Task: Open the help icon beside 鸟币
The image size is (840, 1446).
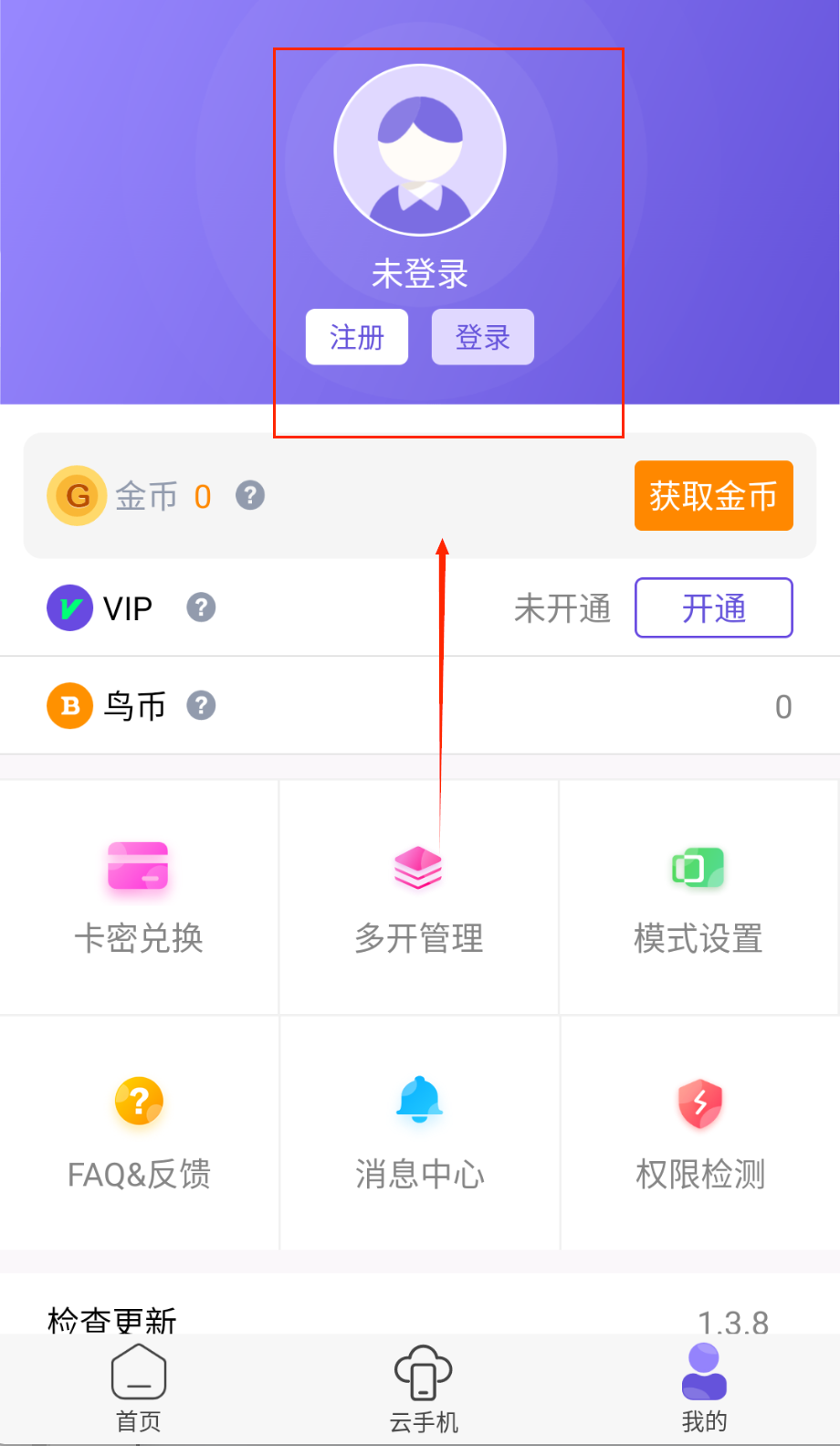Action: tap(201, 705)
